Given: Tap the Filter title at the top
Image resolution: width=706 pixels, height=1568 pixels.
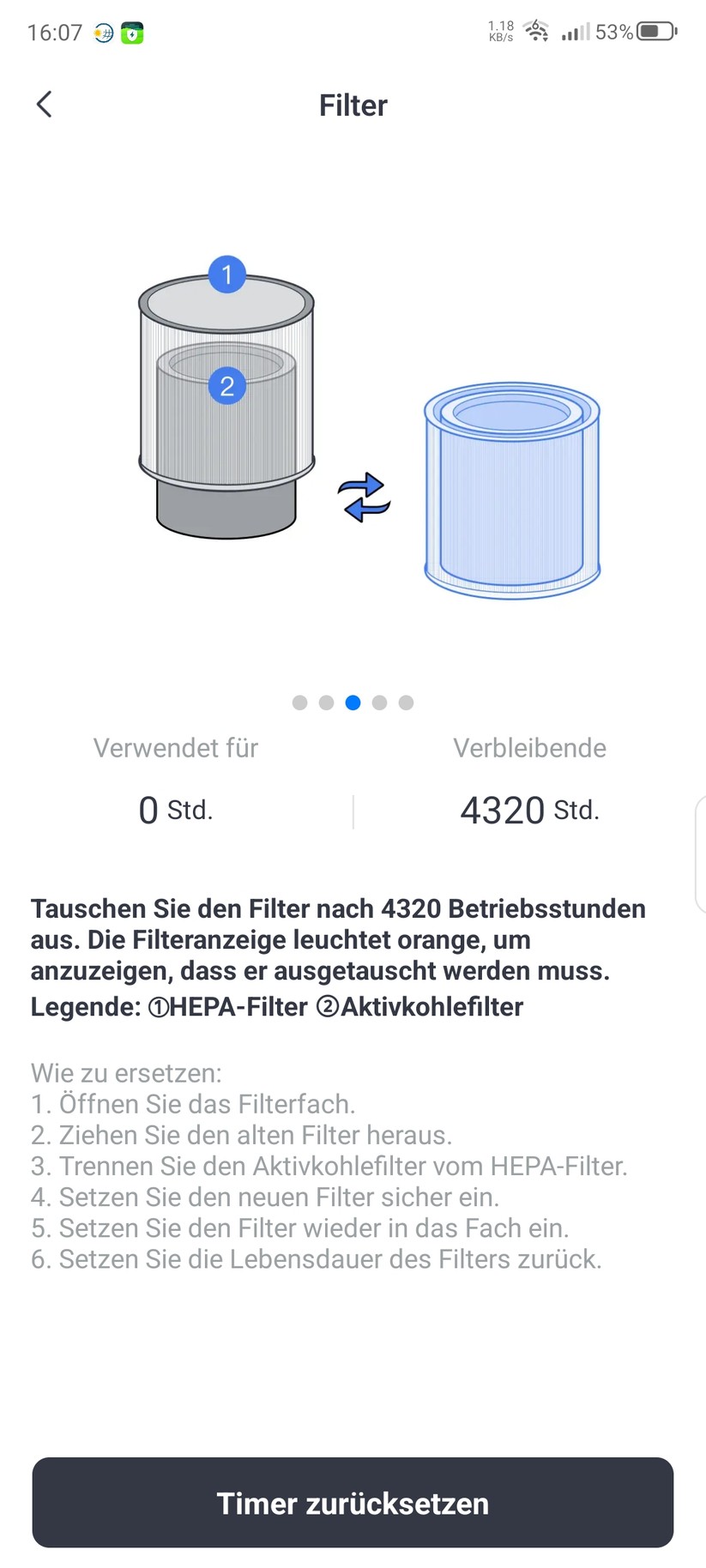Looking at the screenshot, I should [x=353, y=105].
